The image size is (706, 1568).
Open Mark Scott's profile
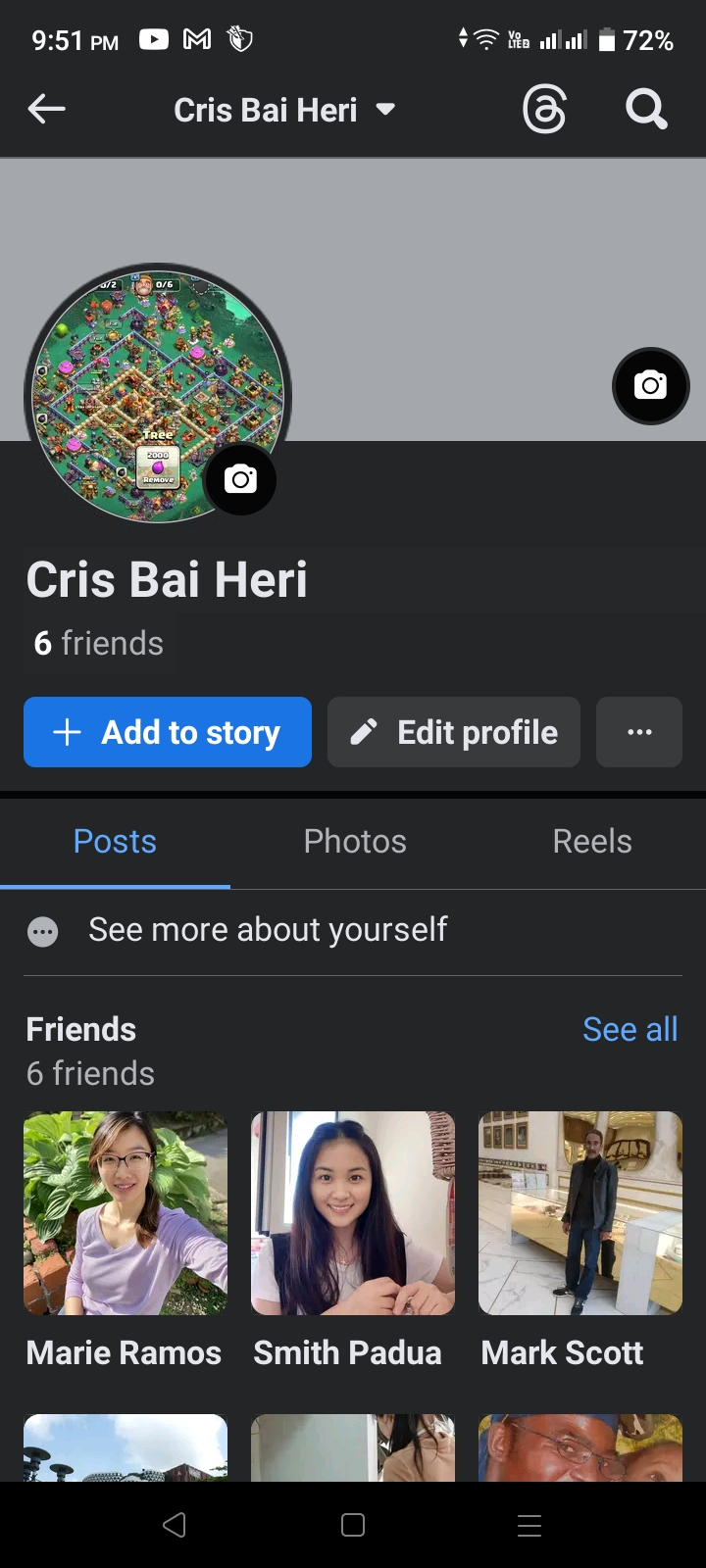tap(580, 1241)
